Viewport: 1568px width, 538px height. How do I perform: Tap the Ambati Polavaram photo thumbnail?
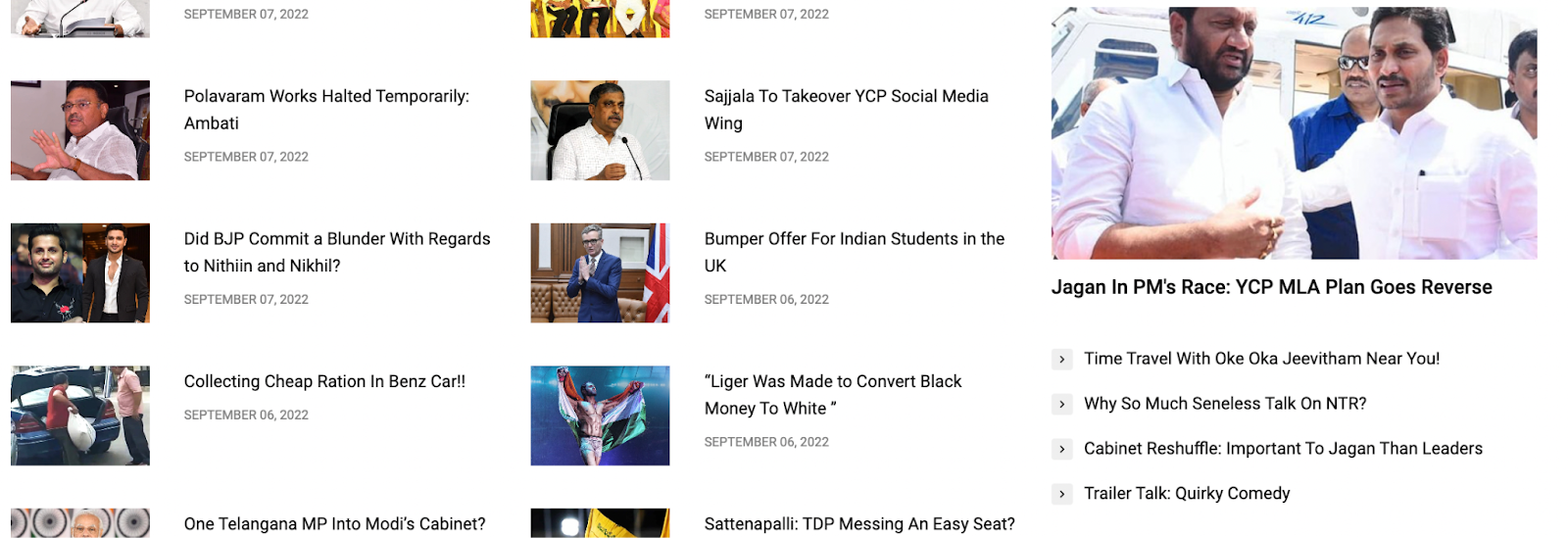pos(80,130)
